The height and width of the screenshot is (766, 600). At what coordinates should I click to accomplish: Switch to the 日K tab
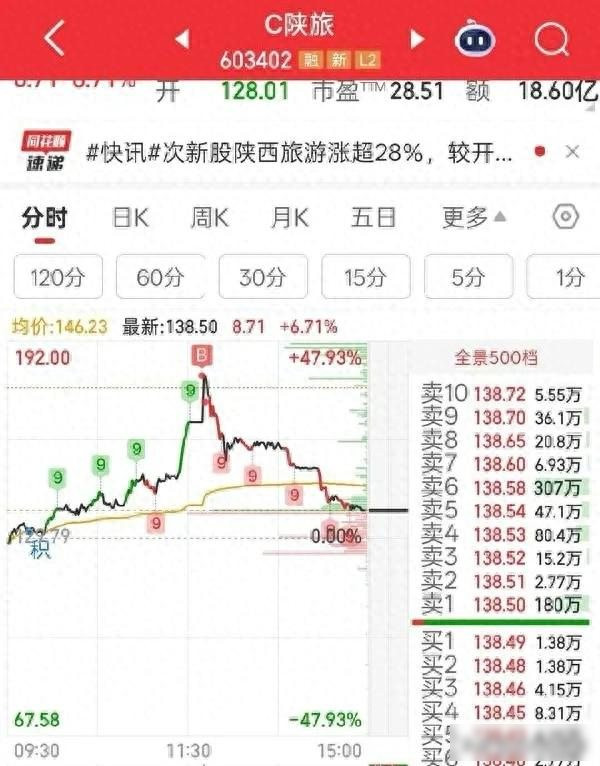(x=130, y=218)
